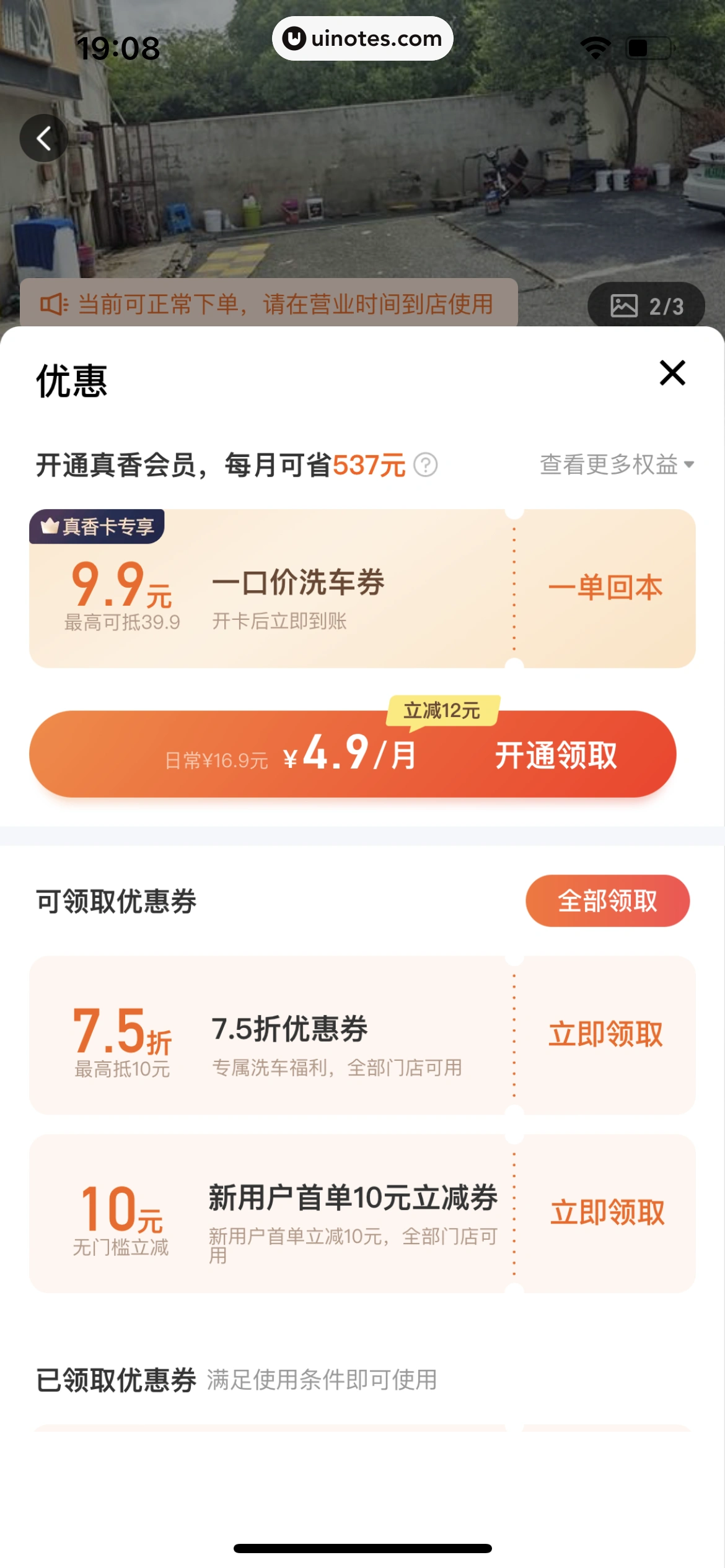
Task: Click the speaker announcement icon
Action: (x=53, y=304)
